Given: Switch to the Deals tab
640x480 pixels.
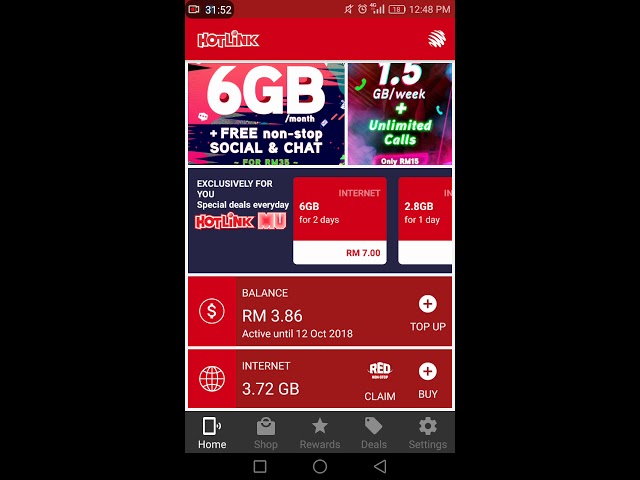Looking at the screenshot, I should tap(373, 433).
